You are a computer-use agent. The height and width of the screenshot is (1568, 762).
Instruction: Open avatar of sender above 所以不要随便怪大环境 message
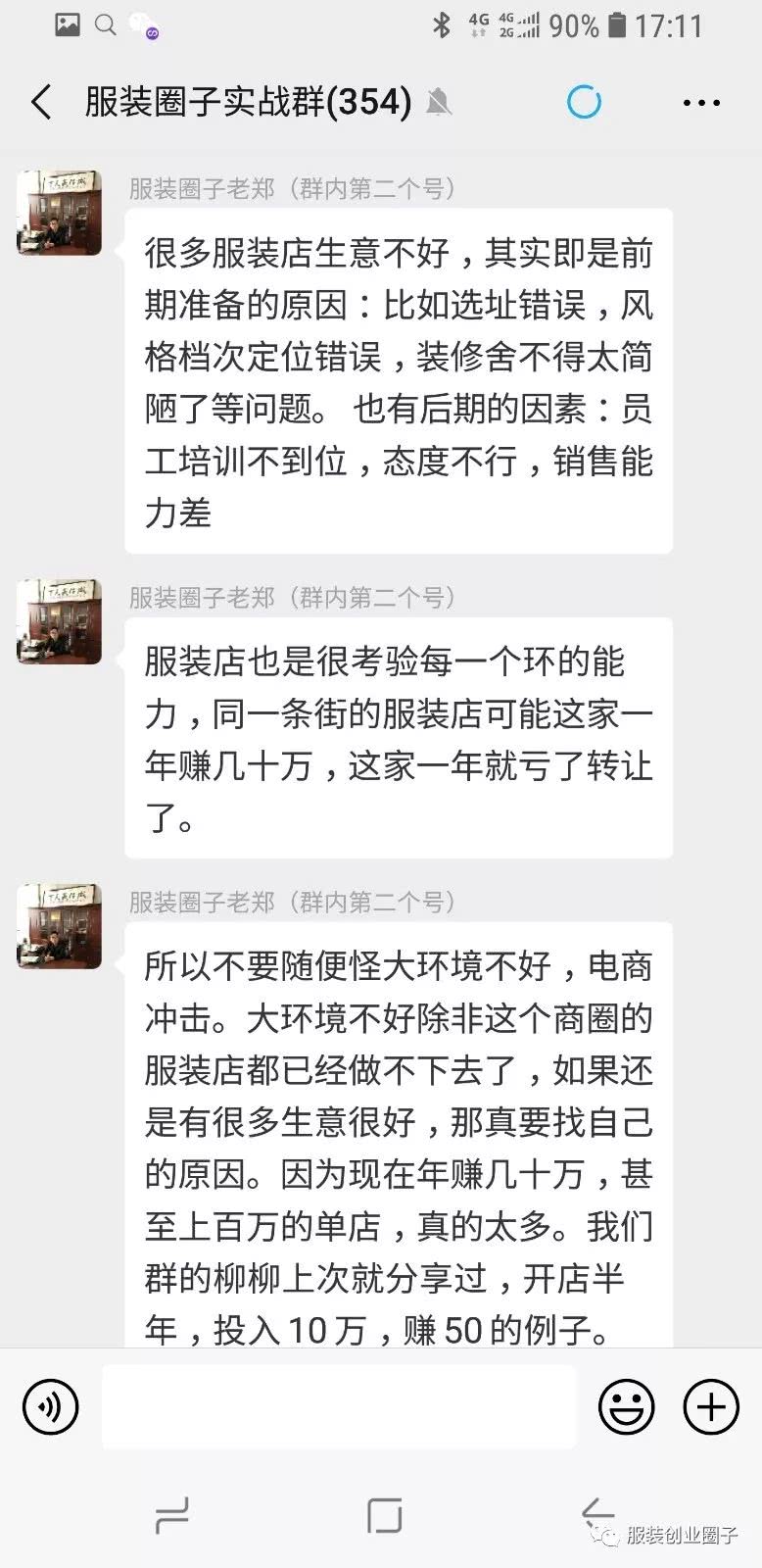60,926
